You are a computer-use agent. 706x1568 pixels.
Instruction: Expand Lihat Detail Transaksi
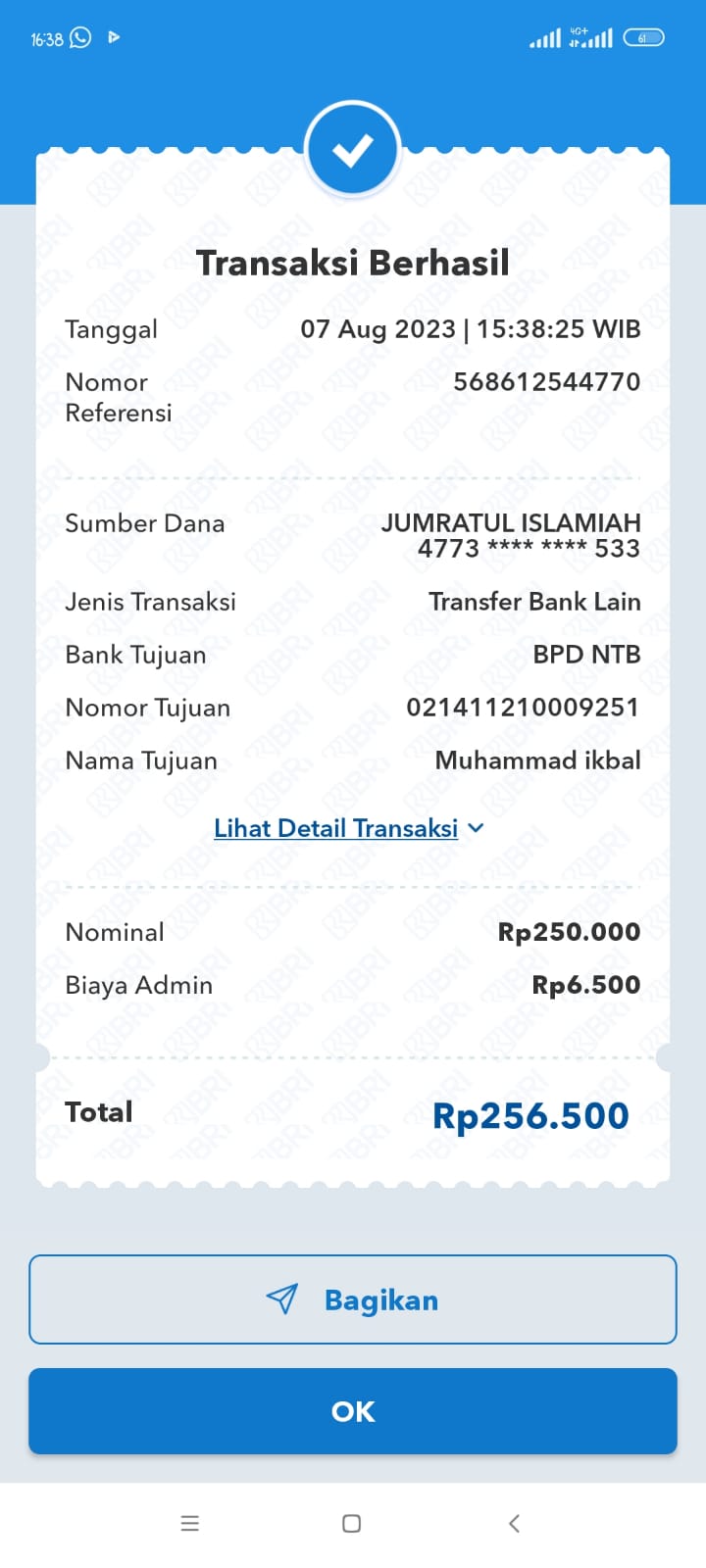pyautogui.click(x=349, y=829)
